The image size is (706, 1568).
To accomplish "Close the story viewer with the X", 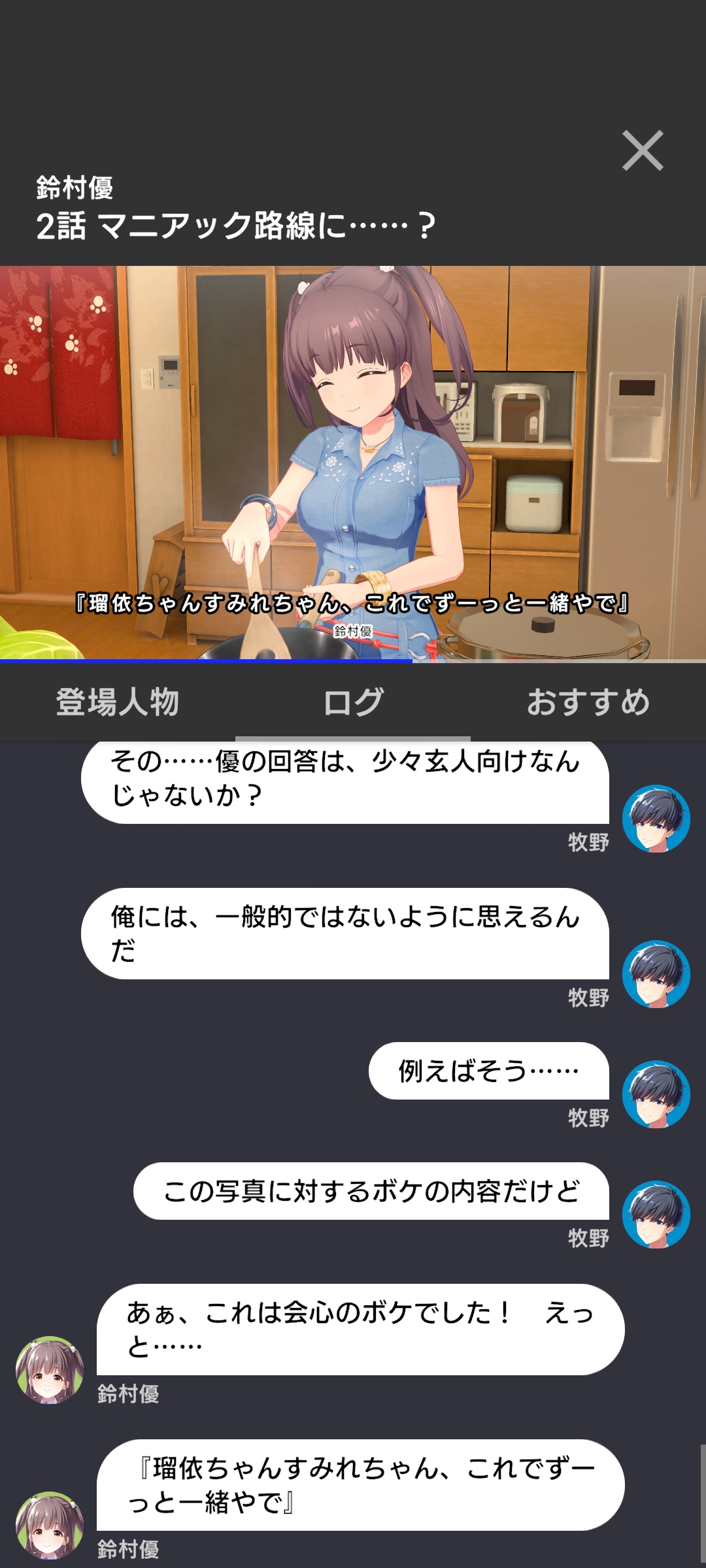I will (642, 151).
